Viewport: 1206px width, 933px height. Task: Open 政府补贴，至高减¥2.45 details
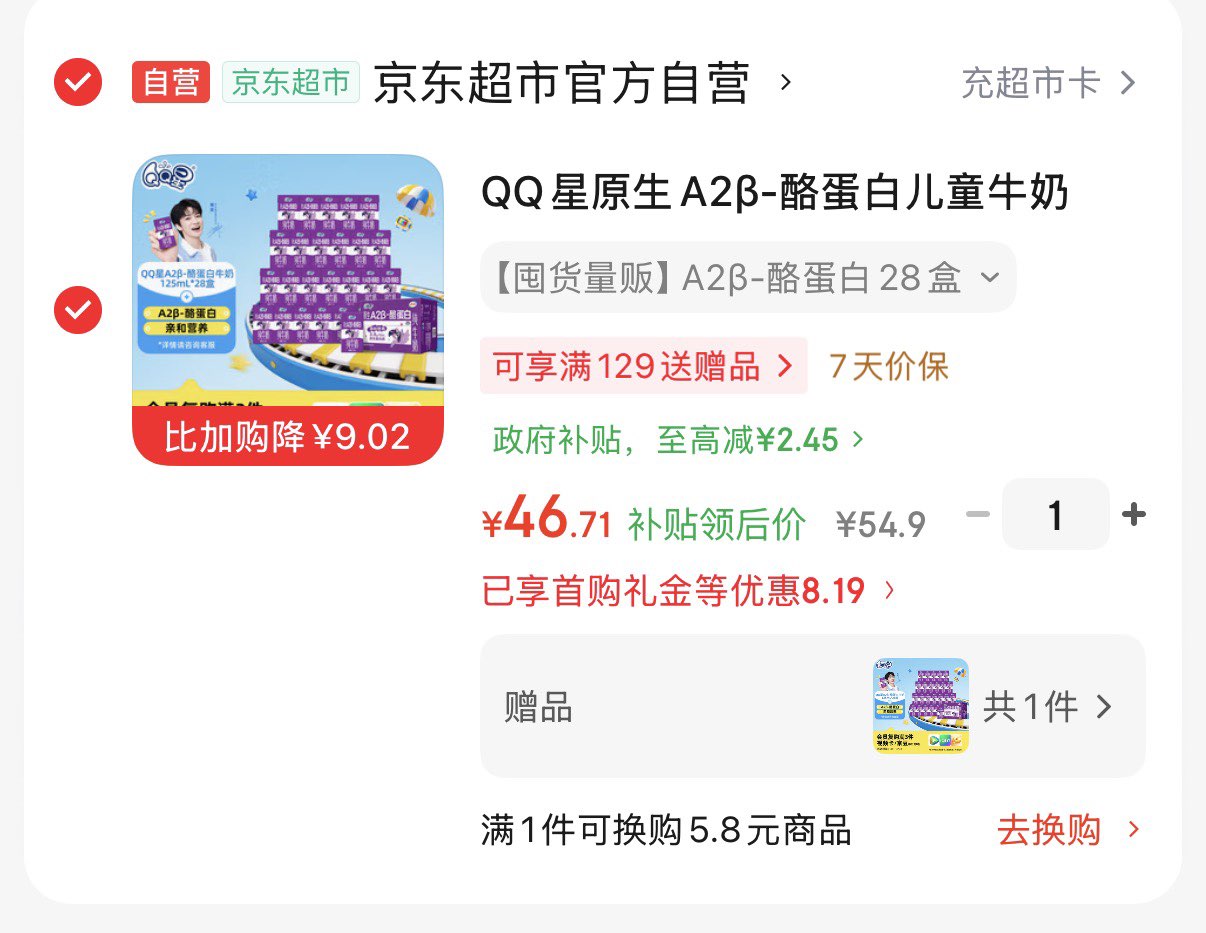(678, 439)
